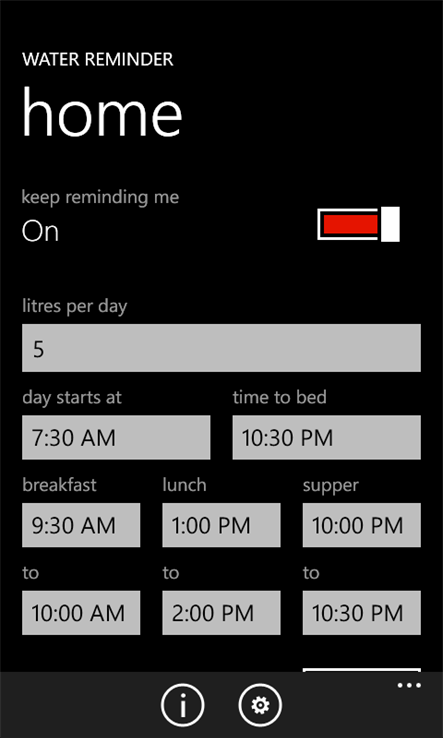Turn off the keep reminding me switch

[359, 224]
